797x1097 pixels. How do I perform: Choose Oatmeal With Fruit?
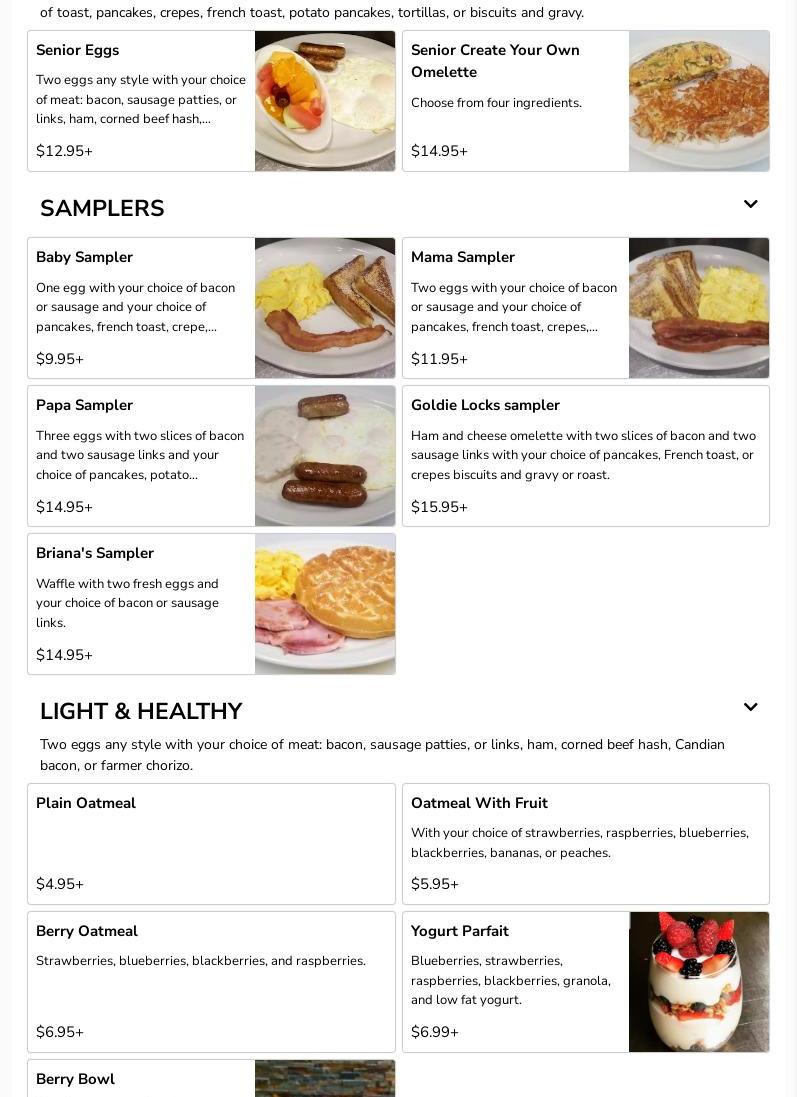[x=585, y=844]
